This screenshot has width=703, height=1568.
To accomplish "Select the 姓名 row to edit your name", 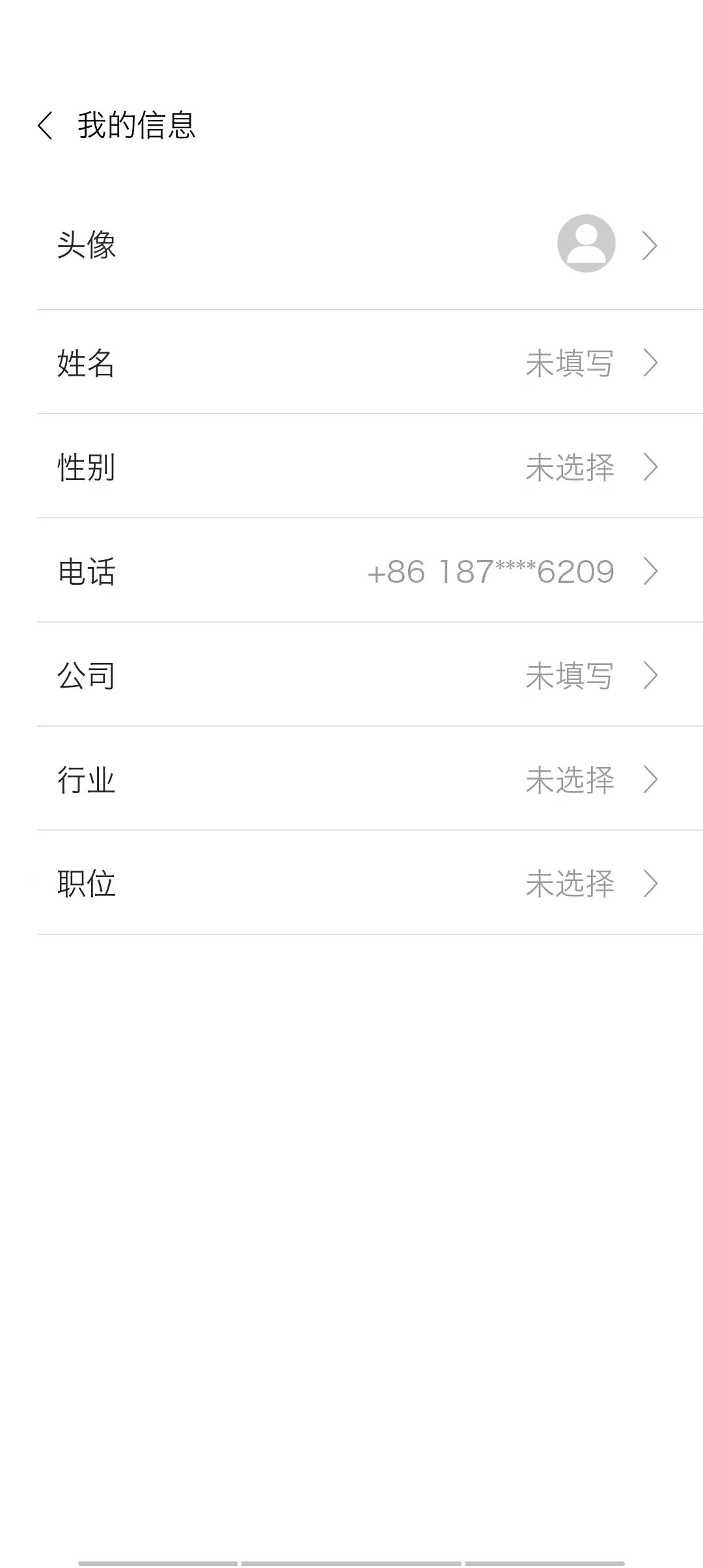I will pos(260,365).
